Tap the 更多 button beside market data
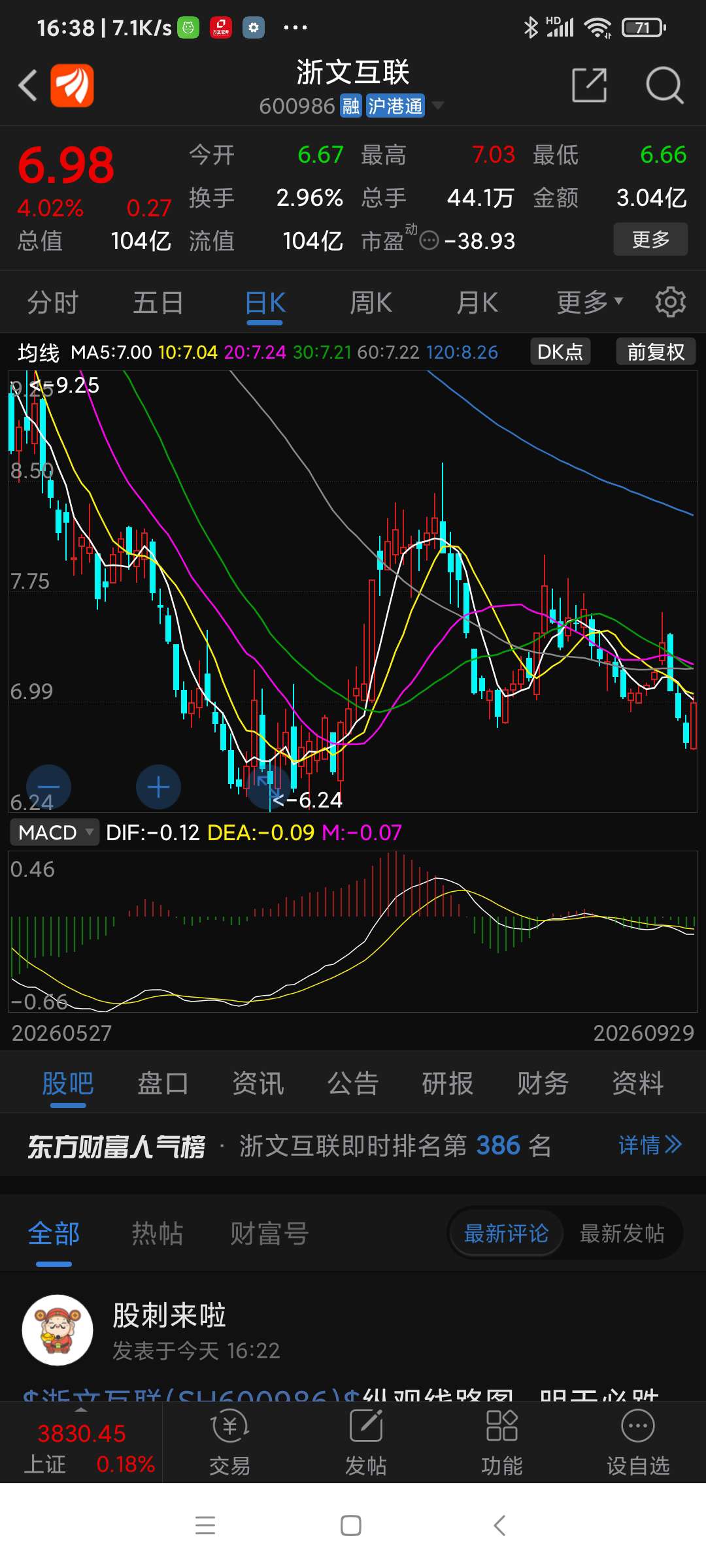 click(650, 239)
